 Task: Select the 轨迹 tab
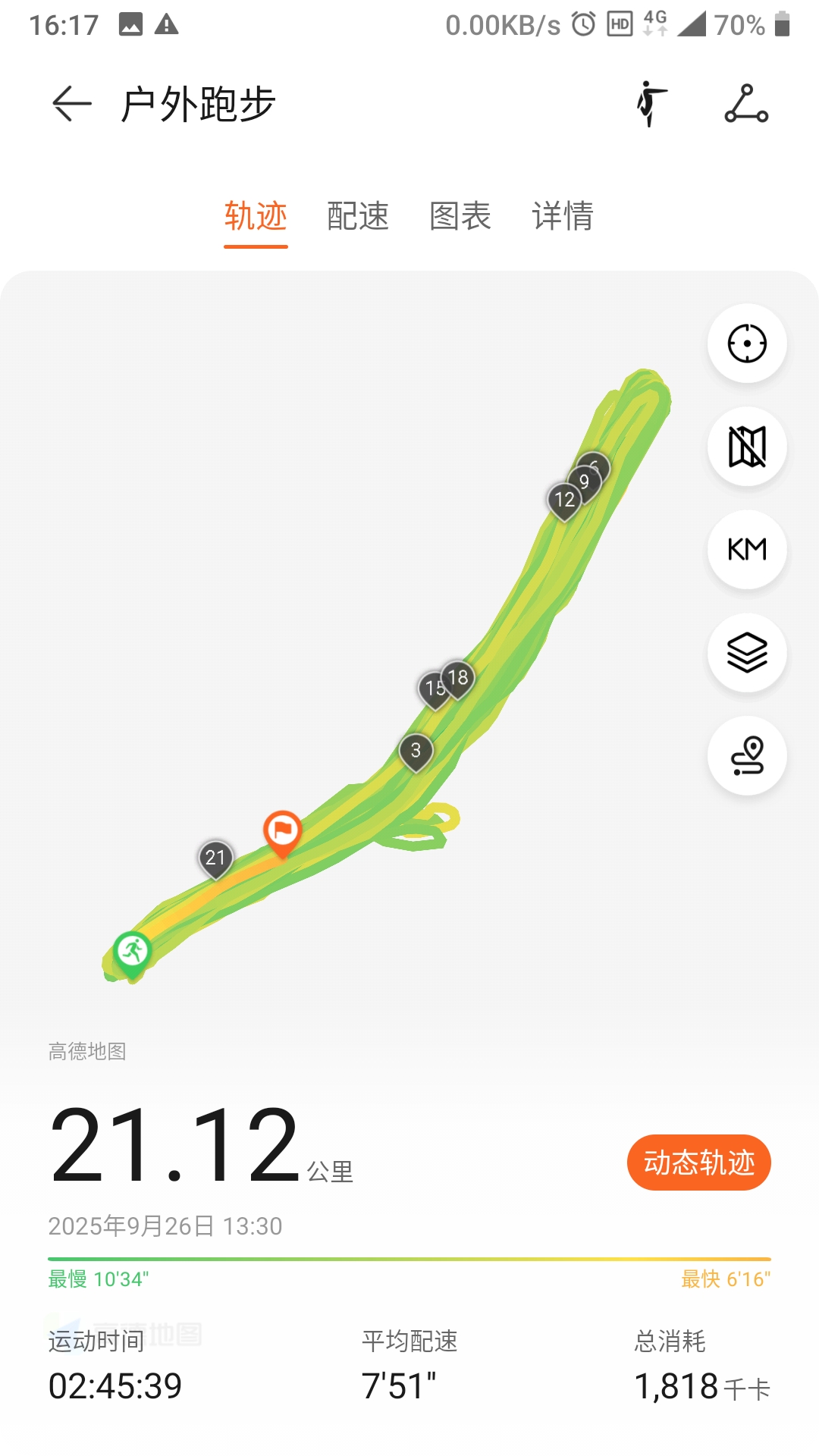[x=256, y=217]
